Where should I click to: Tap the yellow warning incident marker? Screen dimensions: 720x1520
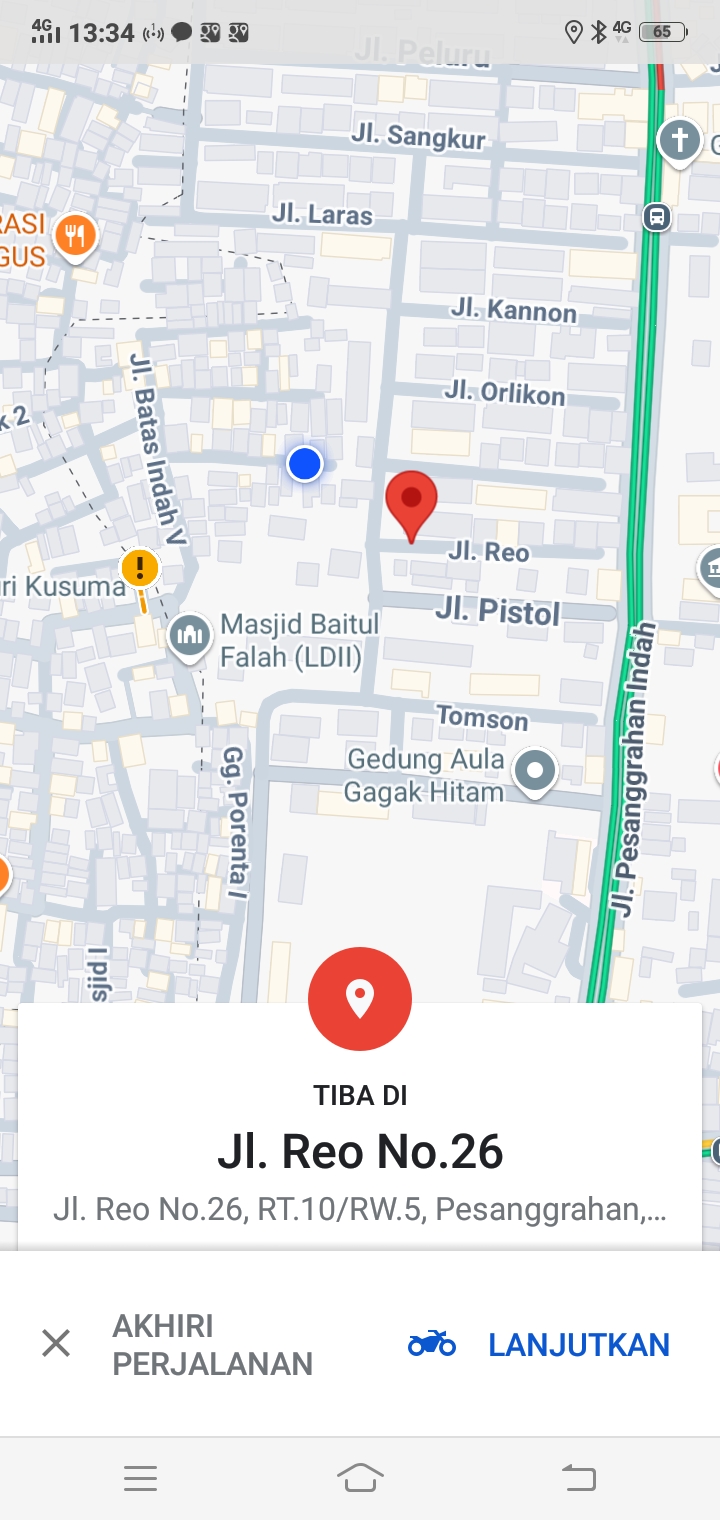click(140, 569)
